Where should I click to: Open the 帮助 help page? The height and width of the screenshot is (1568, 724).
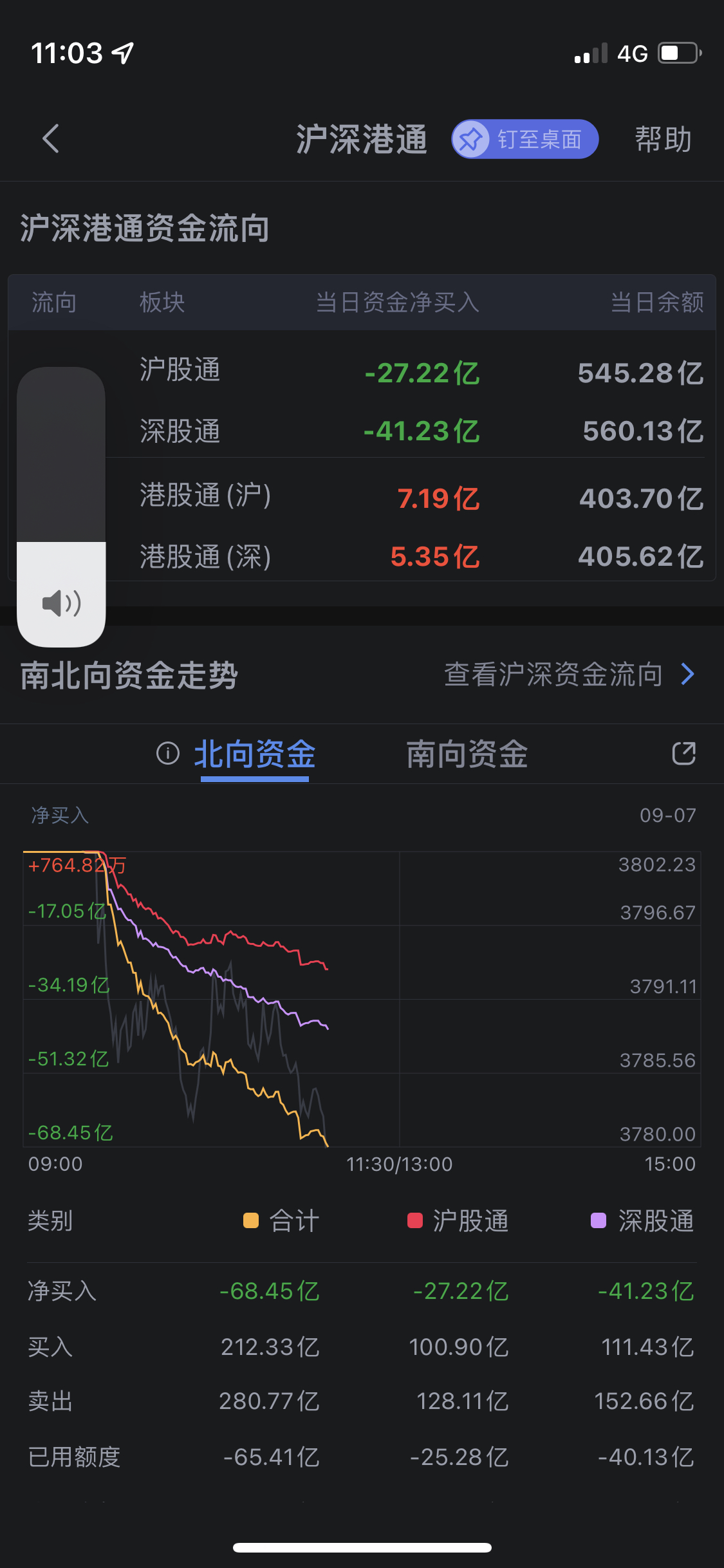pos(664,139)
